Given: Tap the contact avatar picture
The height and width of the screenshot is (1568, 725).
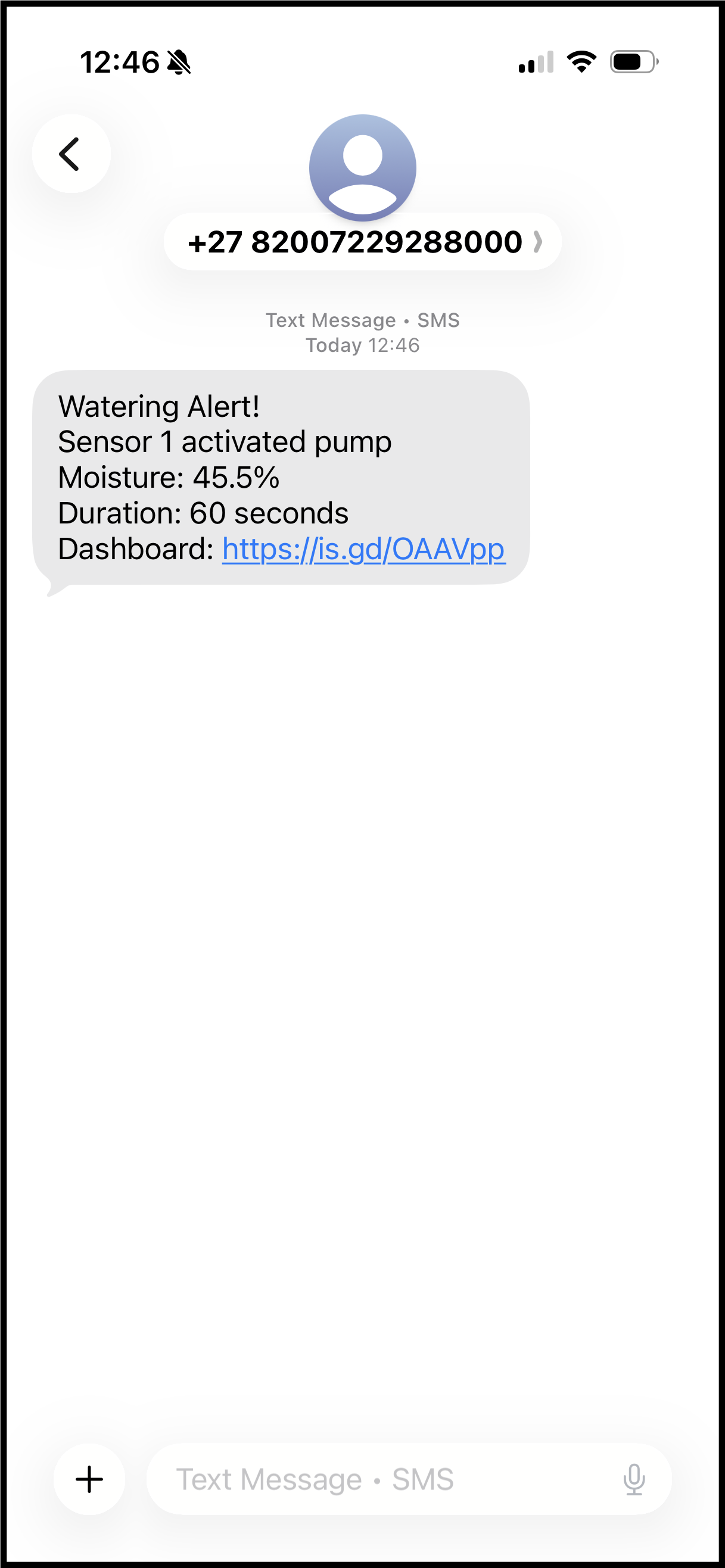Looking at the screenshot, I should pyautogui.click(x=362, y=167).
